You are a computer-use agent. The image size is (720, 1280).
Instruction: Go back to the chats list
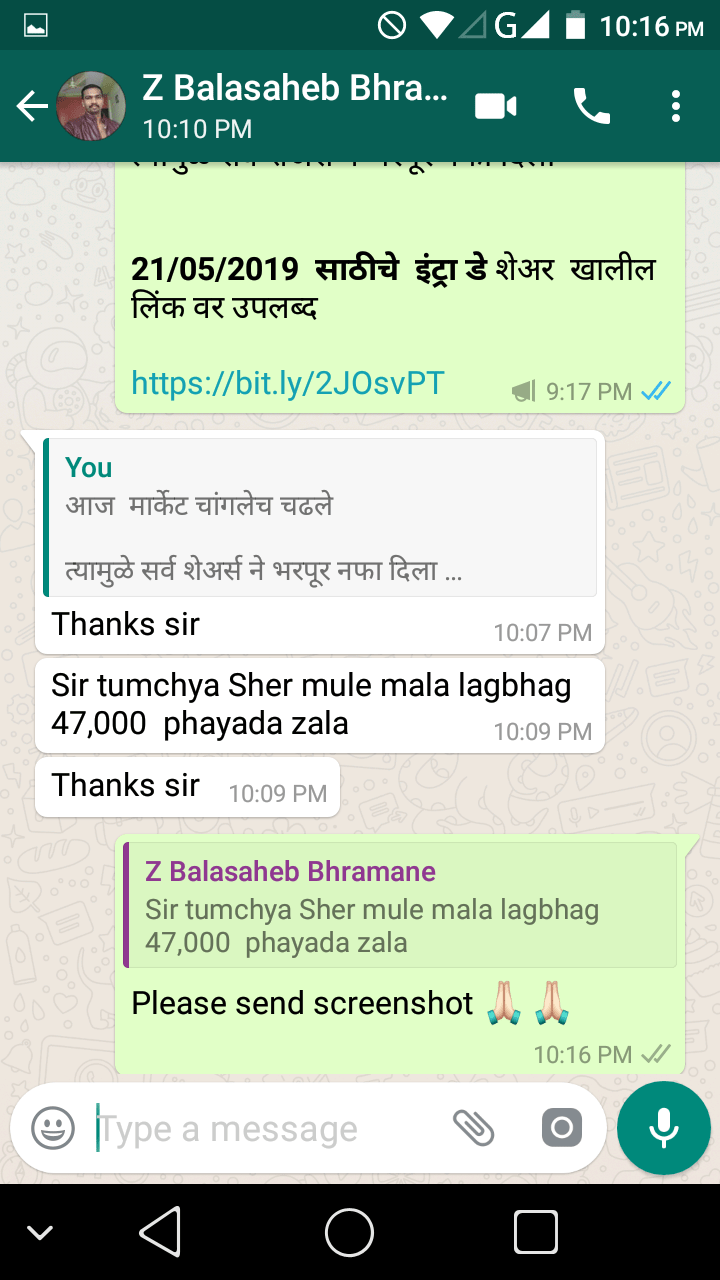coord(32,106)
